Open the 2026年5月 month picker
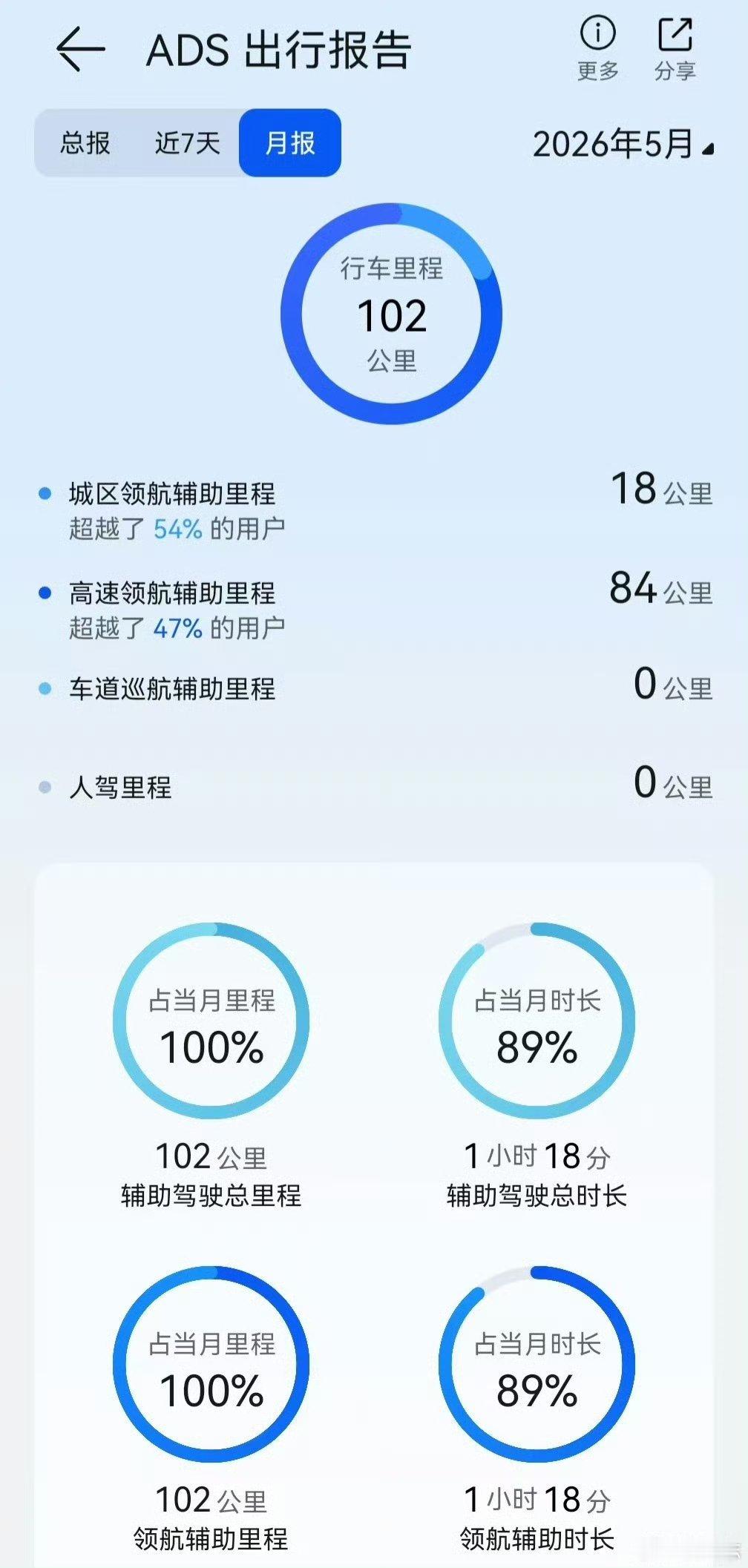Screen dimensions: 748x1568 pos(623,144)
